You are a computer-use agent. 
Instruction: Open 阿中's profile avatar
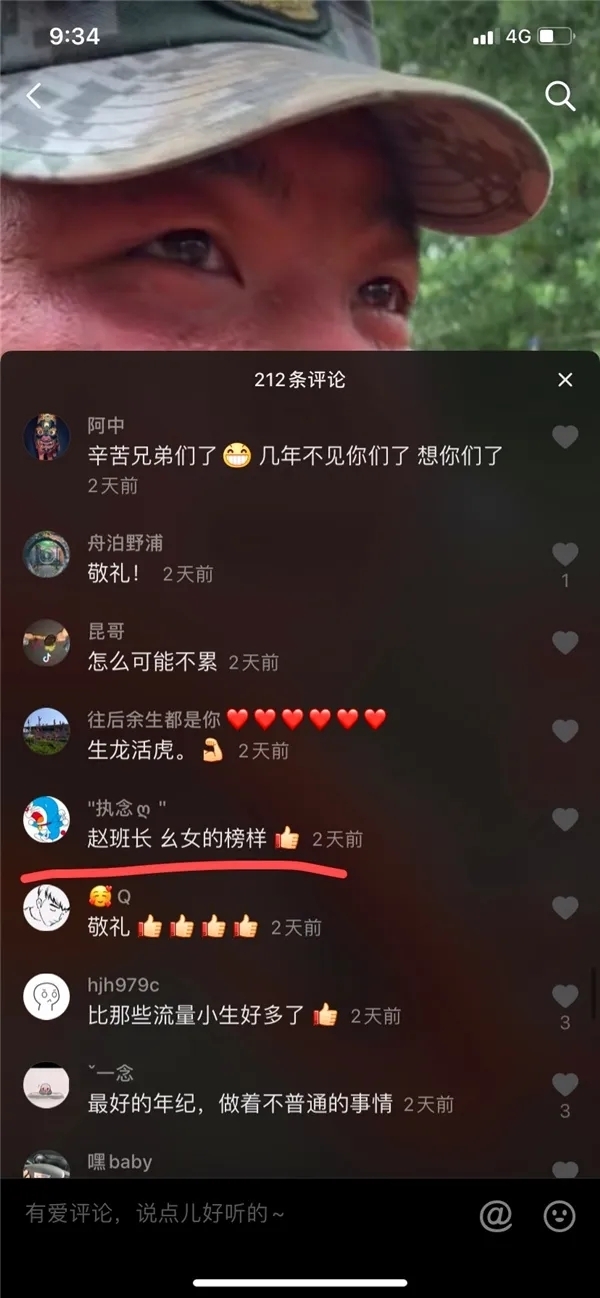[x=46, y=437]
